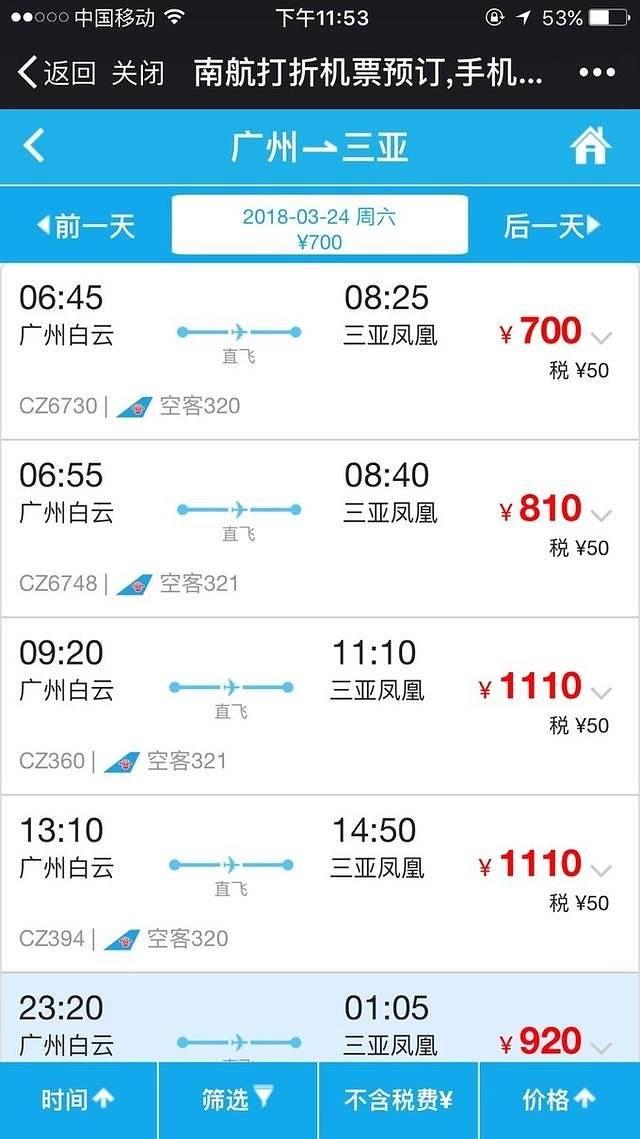Close the web page with 关闭

pyautogui.click(x=138, y=73)
